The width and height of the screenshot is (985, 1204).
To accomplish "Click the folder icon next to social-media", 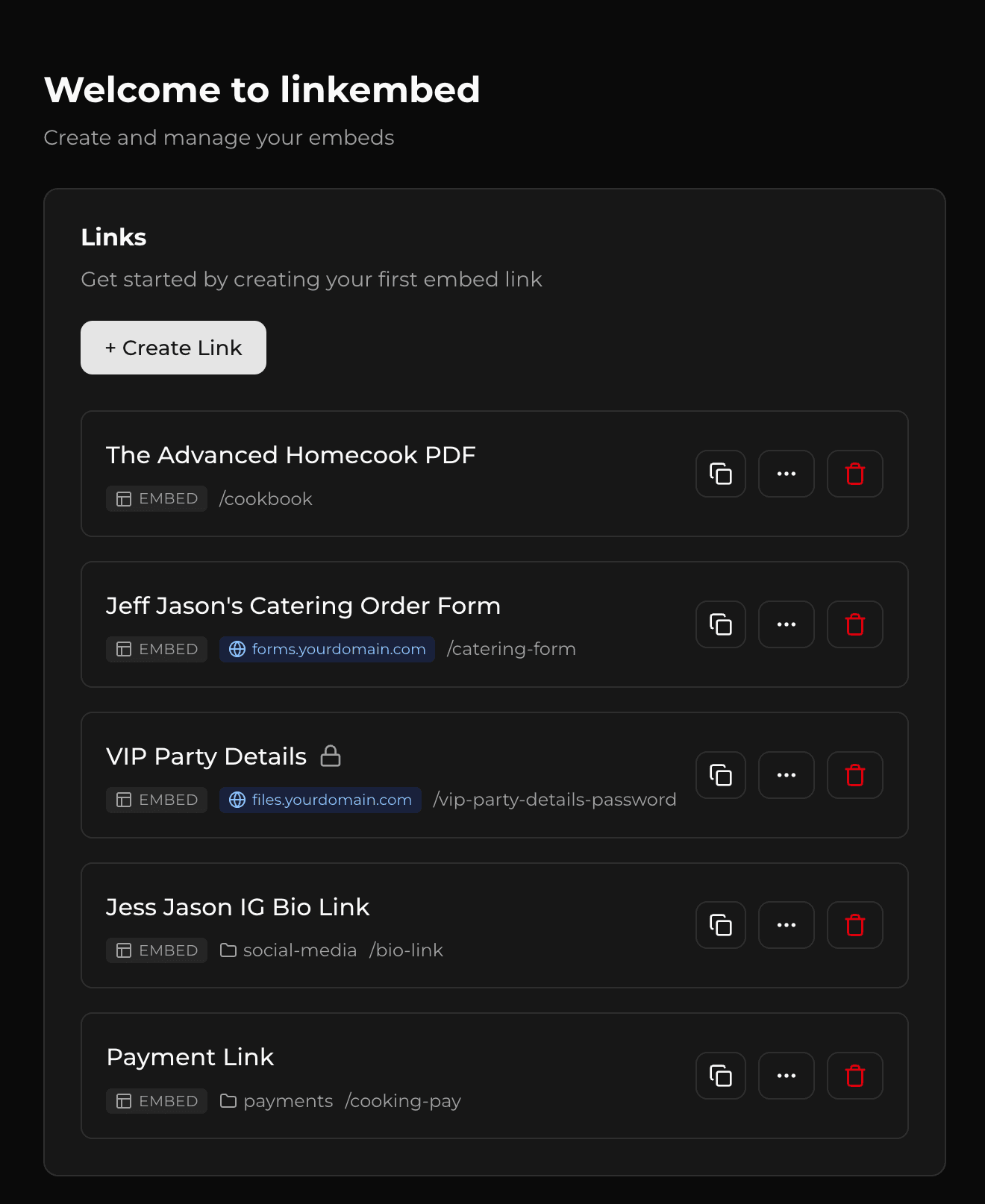I will [x=228, y=950].
